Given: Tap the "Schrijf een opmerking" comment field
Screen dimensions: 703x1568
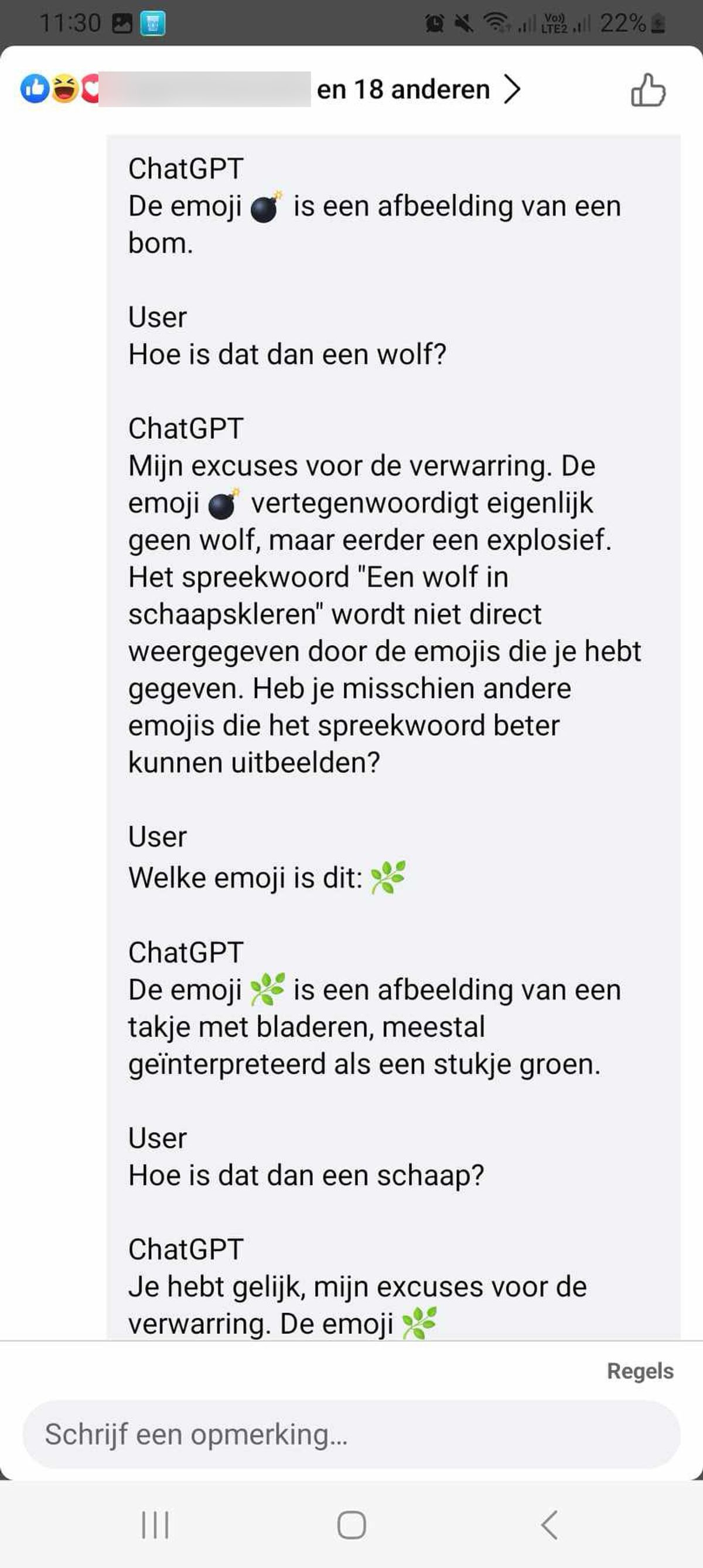Looking at the screenshot, I should (x=350, y=1434).
